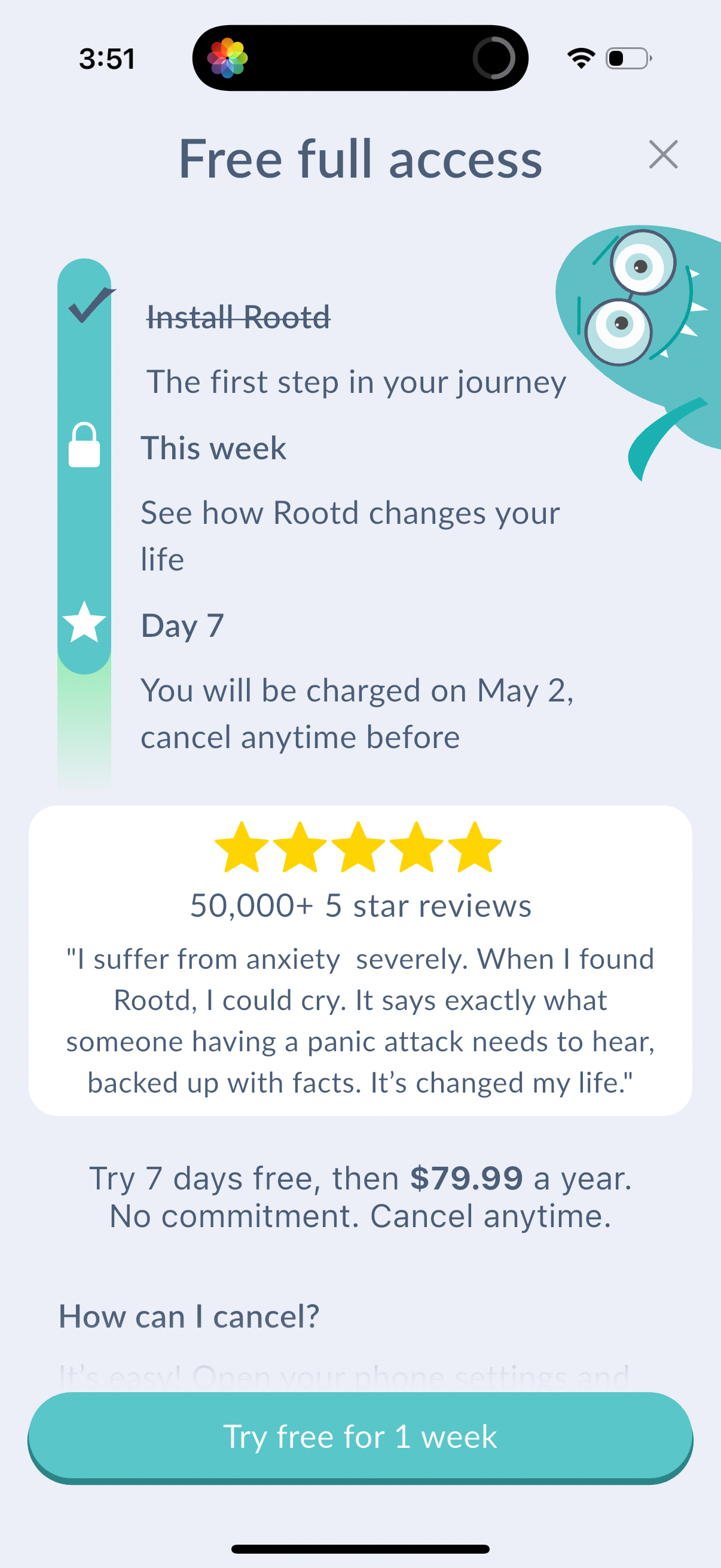Click the last yellow review star

pyautogui.click(x=475, y=846)
